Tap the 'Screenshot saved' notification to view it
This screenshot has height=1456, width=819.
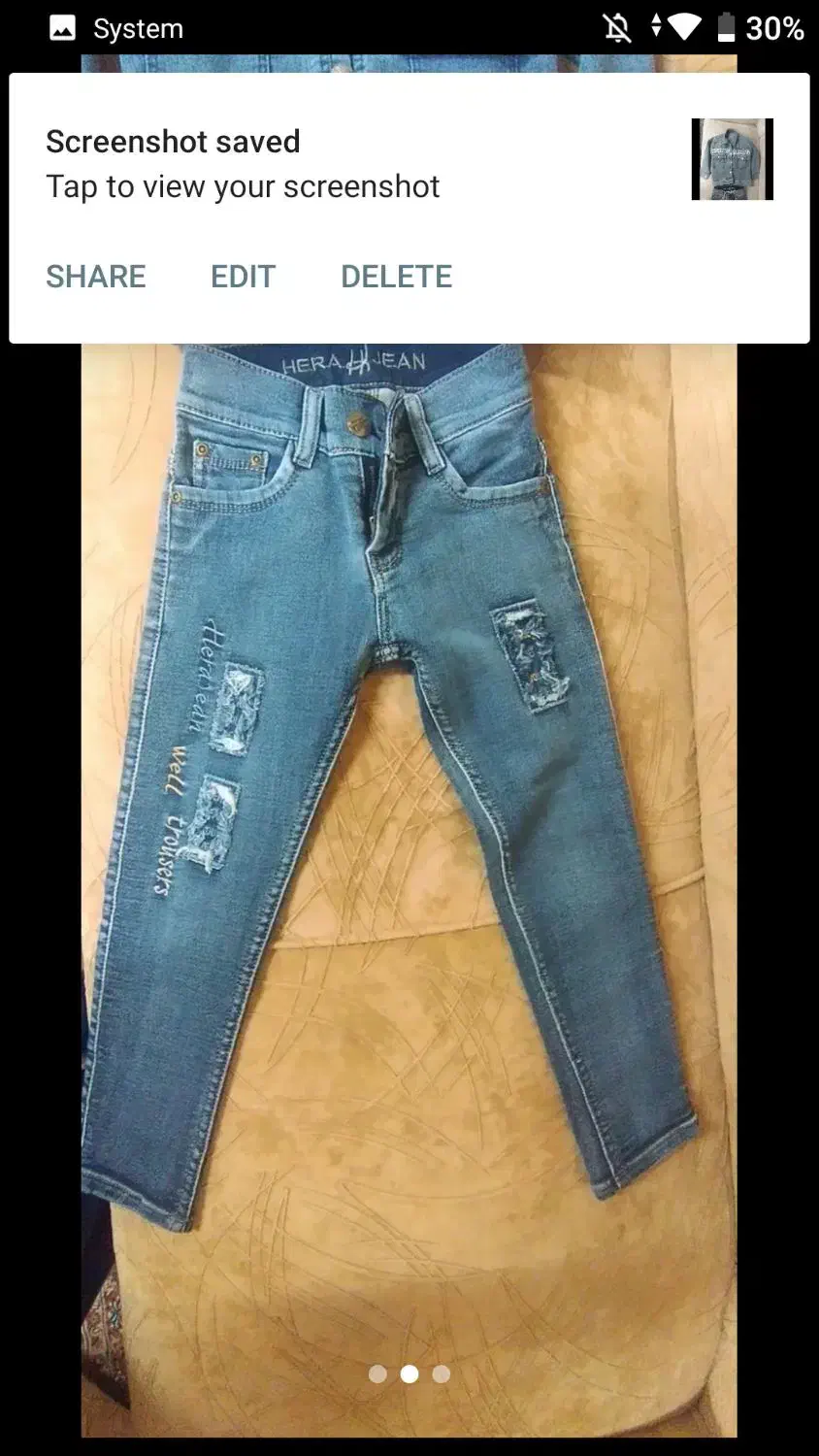(243, 163)
